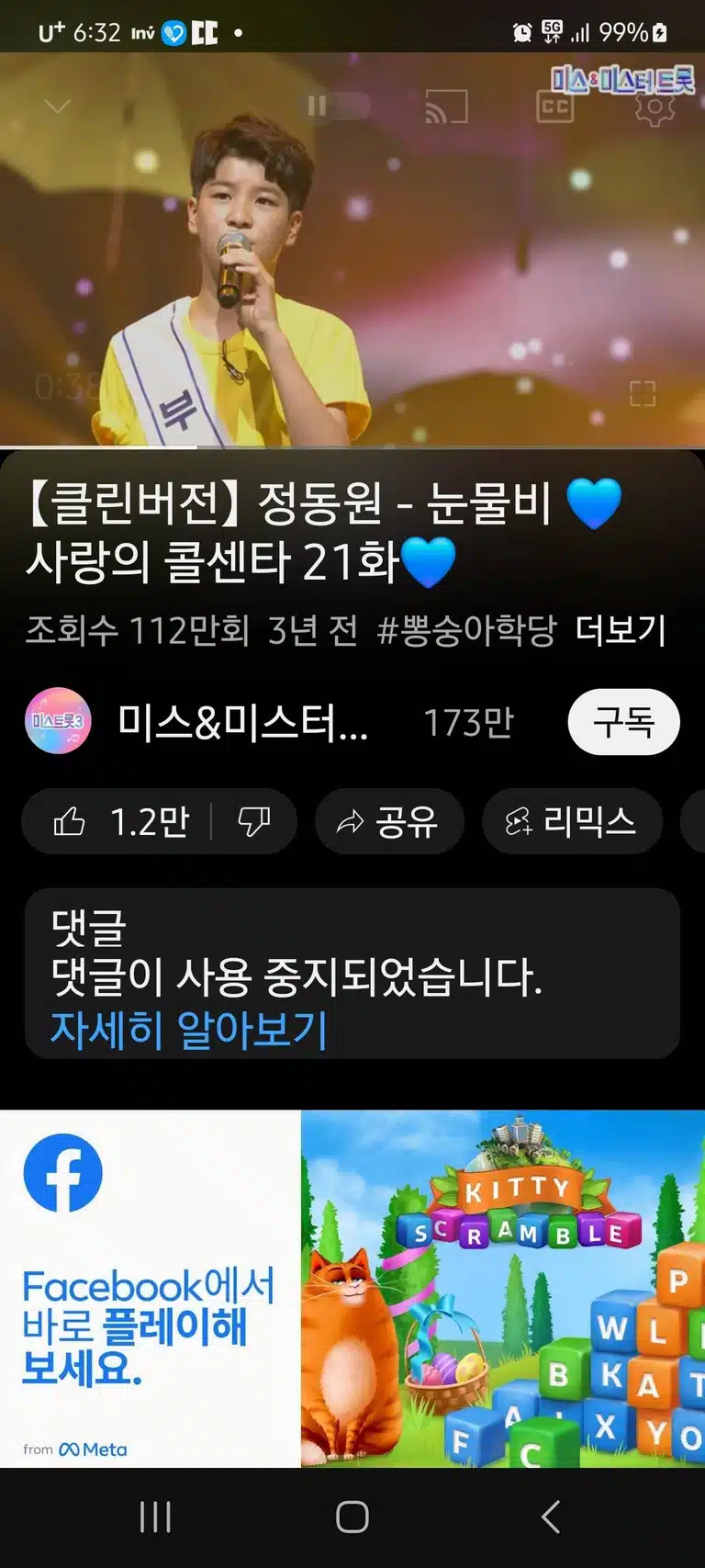The height and width of the screenshot is (1568, 705).
Task: Minimize the video player with the down chevron
Action: [x=57, y=107]
